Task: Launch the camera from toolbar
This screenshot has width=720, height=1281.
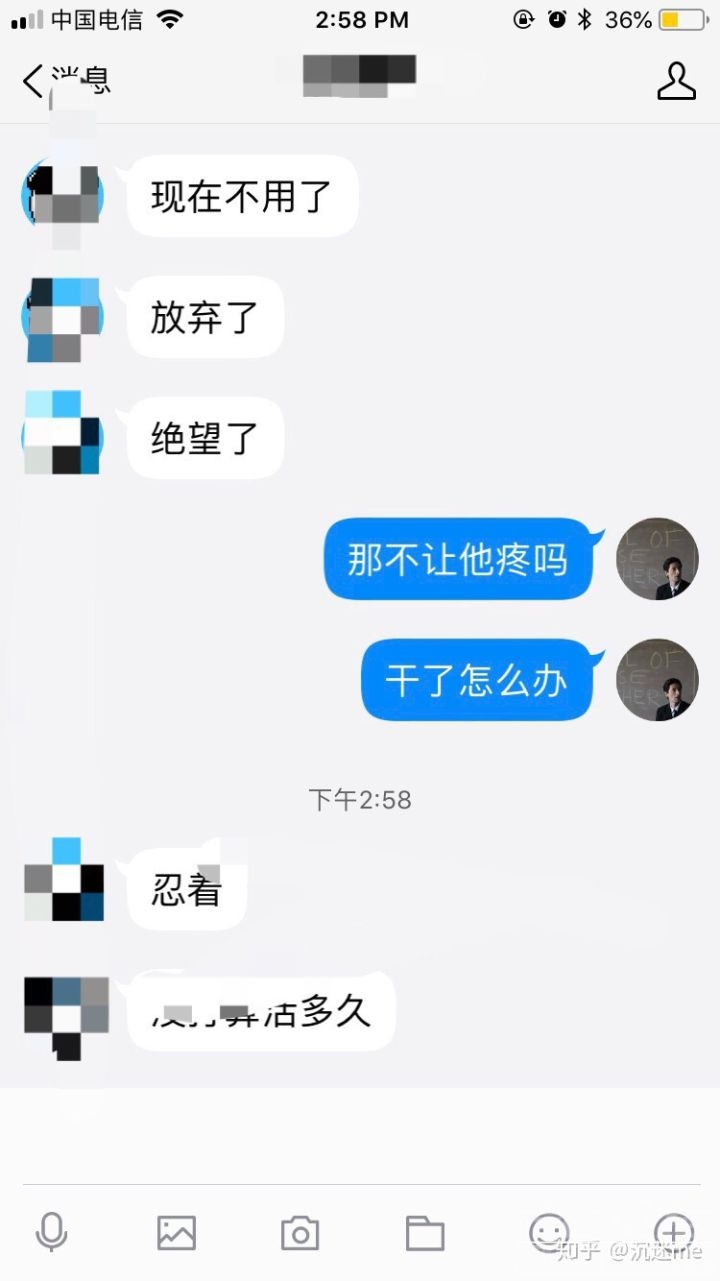Action: [x=299, y=1232]
